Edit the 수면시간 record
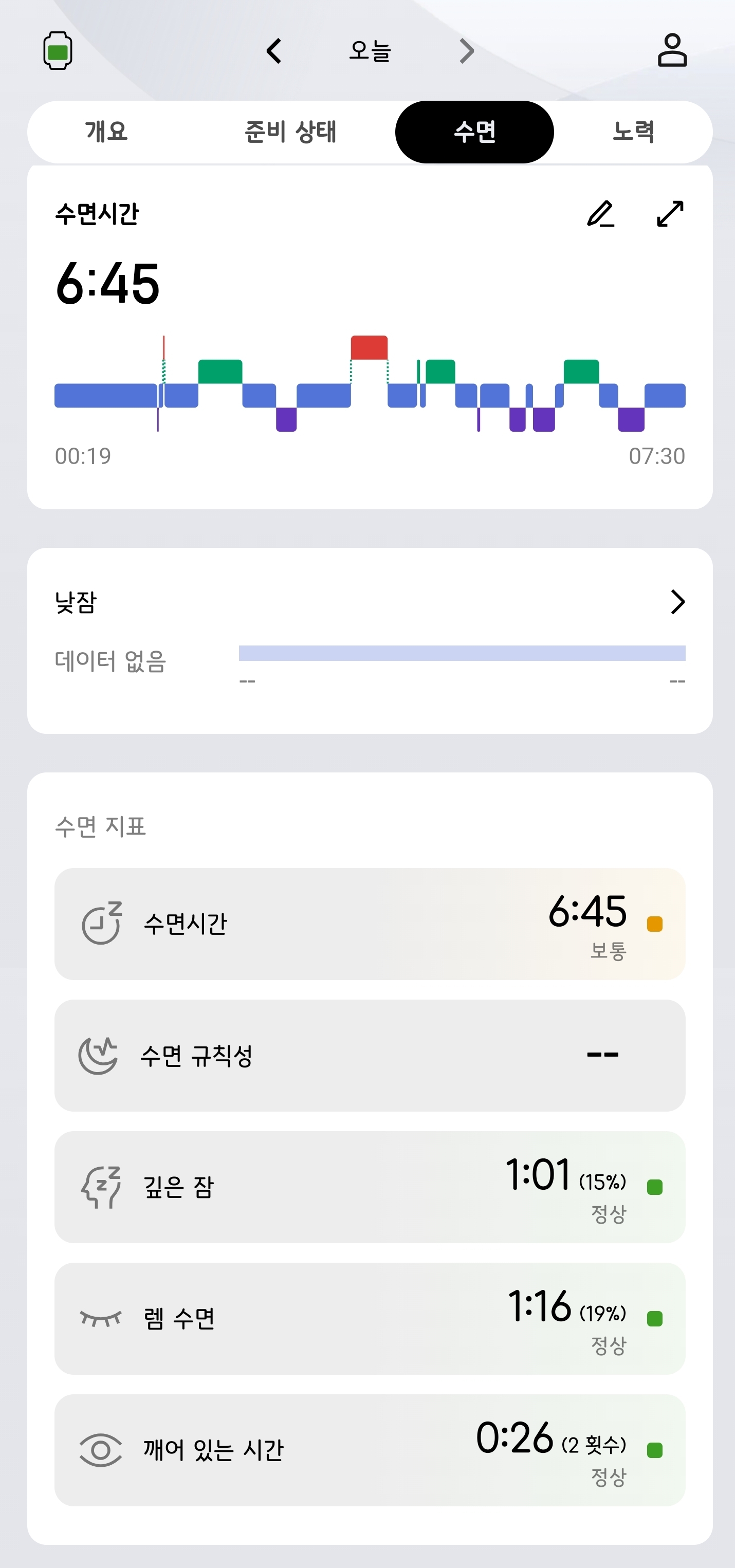Screen dimensions: 735x1568 [600, 214]
